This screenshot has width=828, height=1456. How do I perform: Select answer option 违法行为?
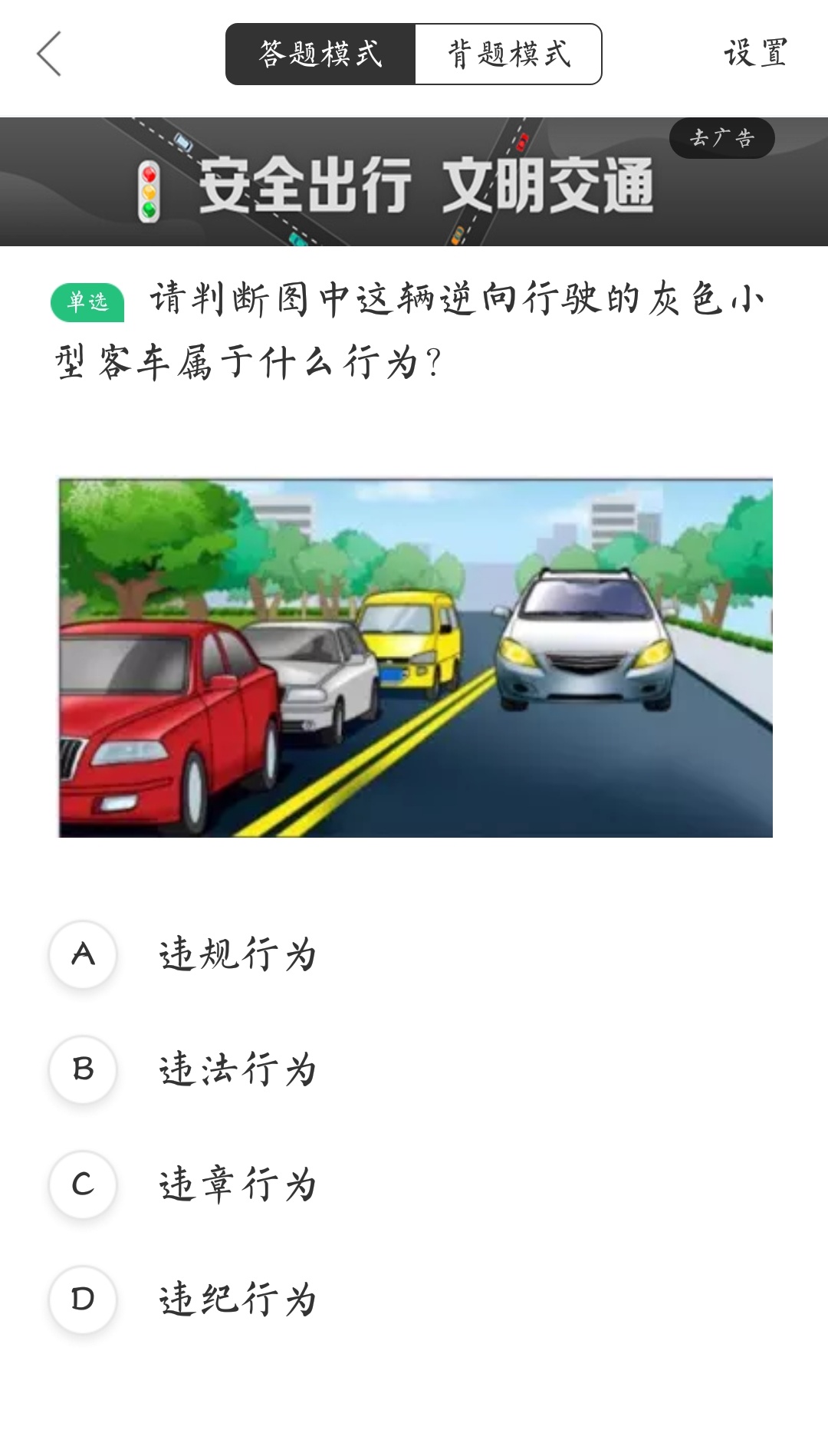238,1070
